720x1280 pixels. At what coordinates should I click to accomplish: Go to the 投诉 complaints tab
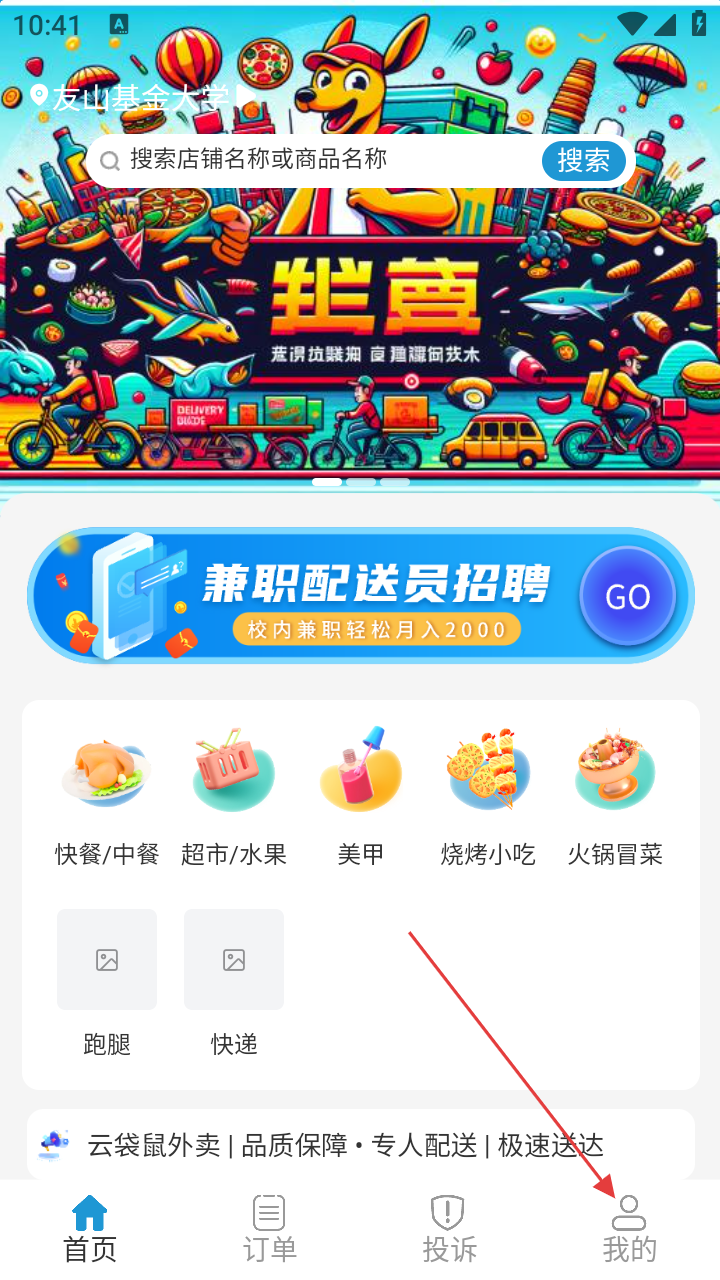pyautogui.click(x=449, y=1228)
